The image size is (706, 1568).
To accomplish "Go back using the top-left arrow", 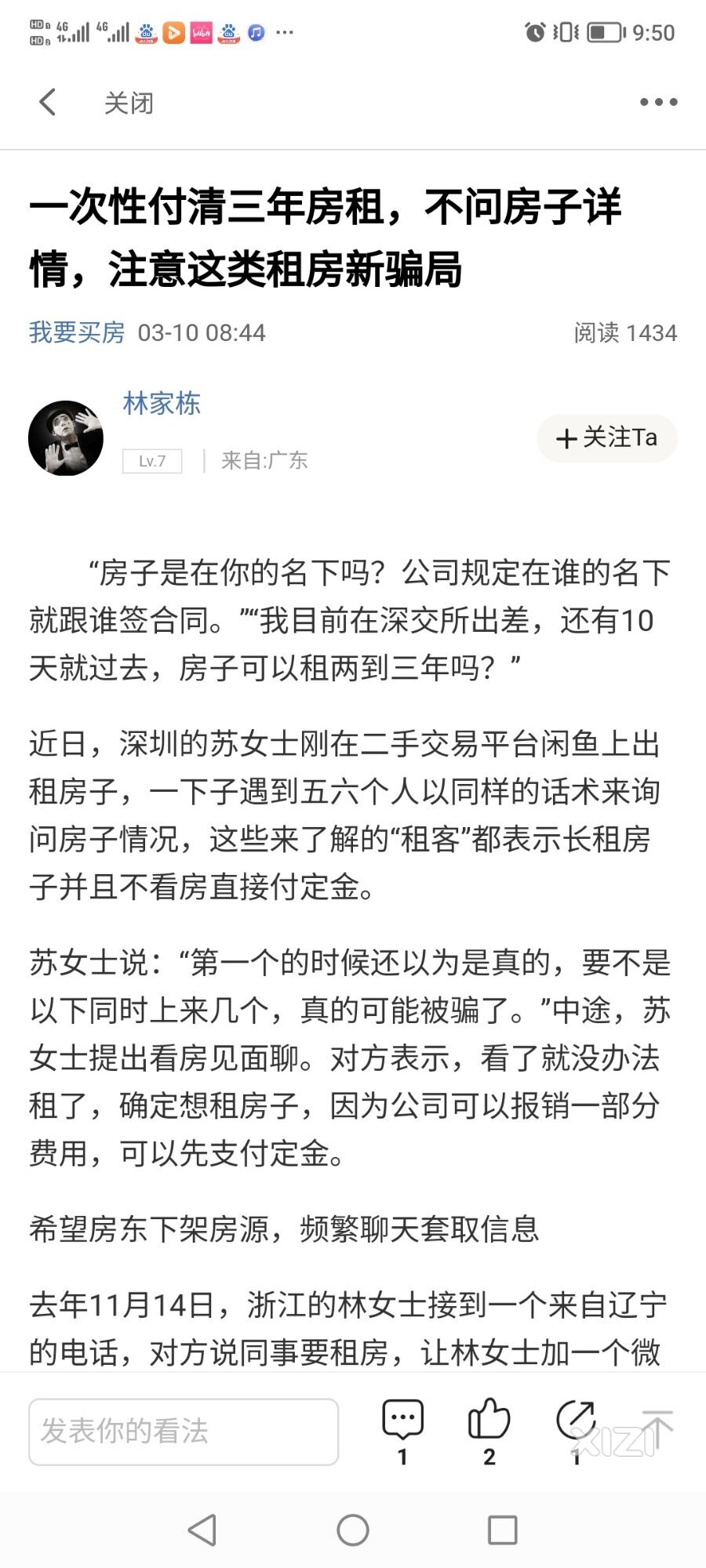I will [x=48, y=102].
